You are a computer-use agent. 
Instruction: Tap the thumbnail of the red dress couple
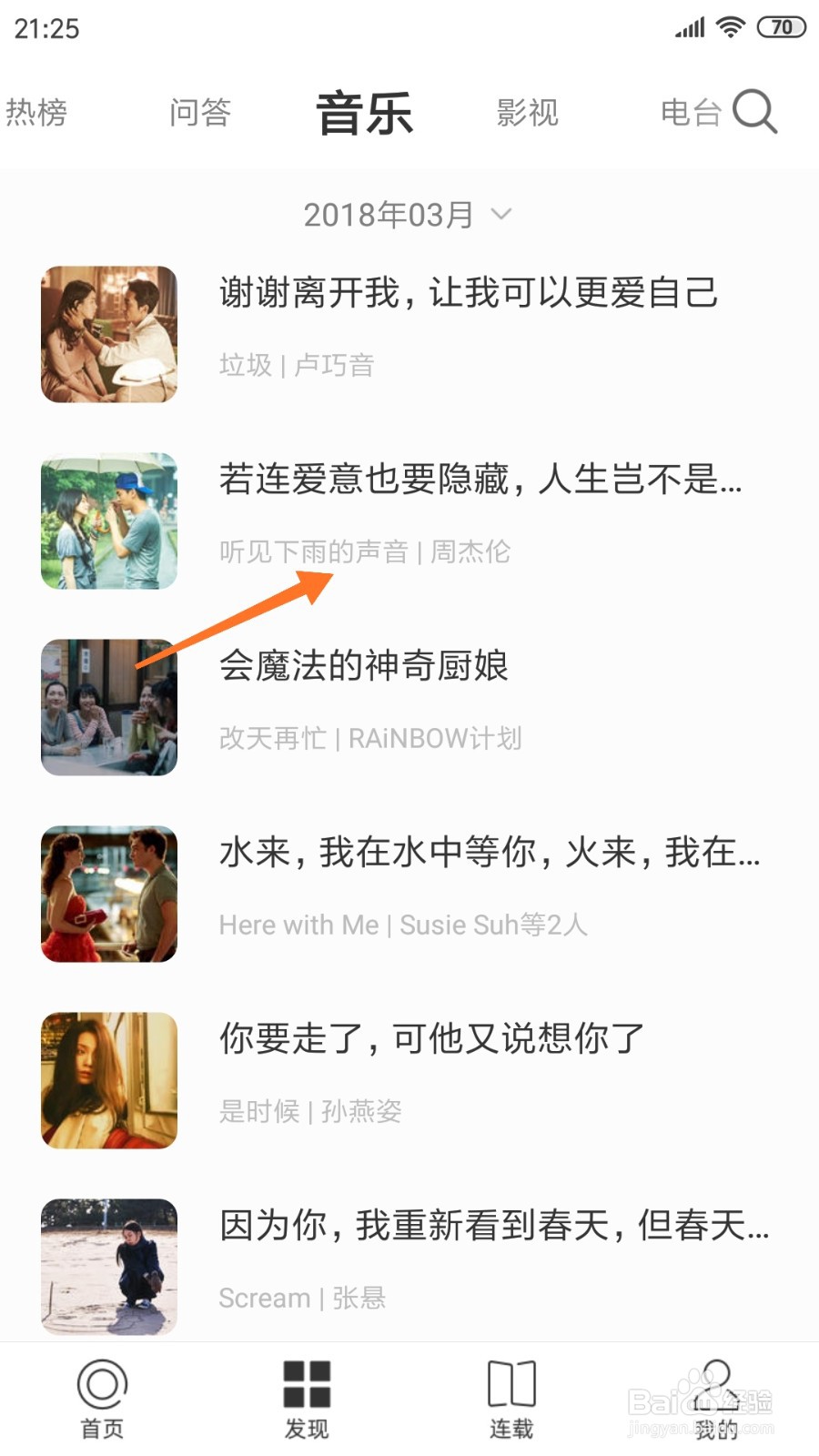click(108, 894)
